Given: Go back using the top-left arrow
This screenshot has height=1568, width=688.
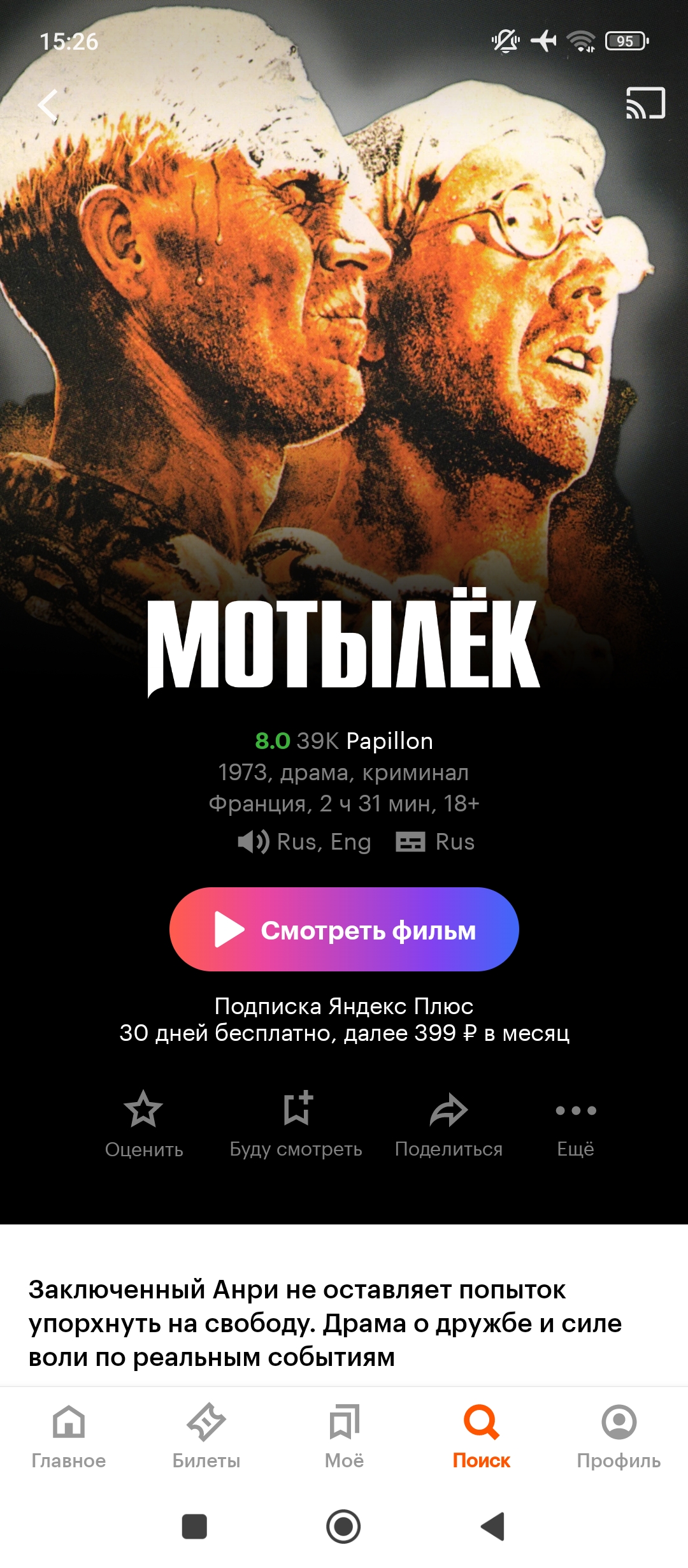Looking at the screenshot, I should [48, 105].
